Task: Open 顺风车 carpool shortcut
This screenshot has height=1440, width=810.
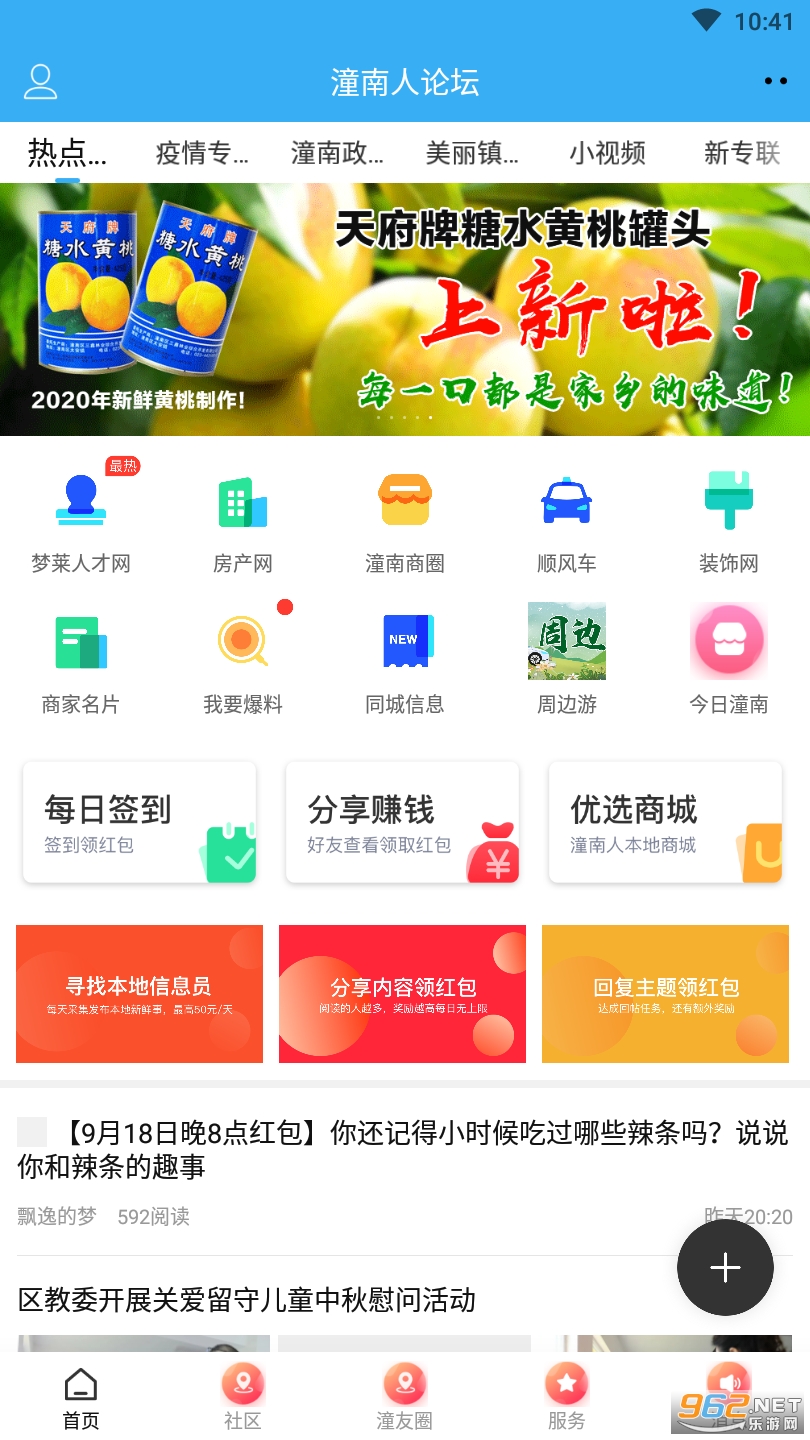Action: point(567,521)
